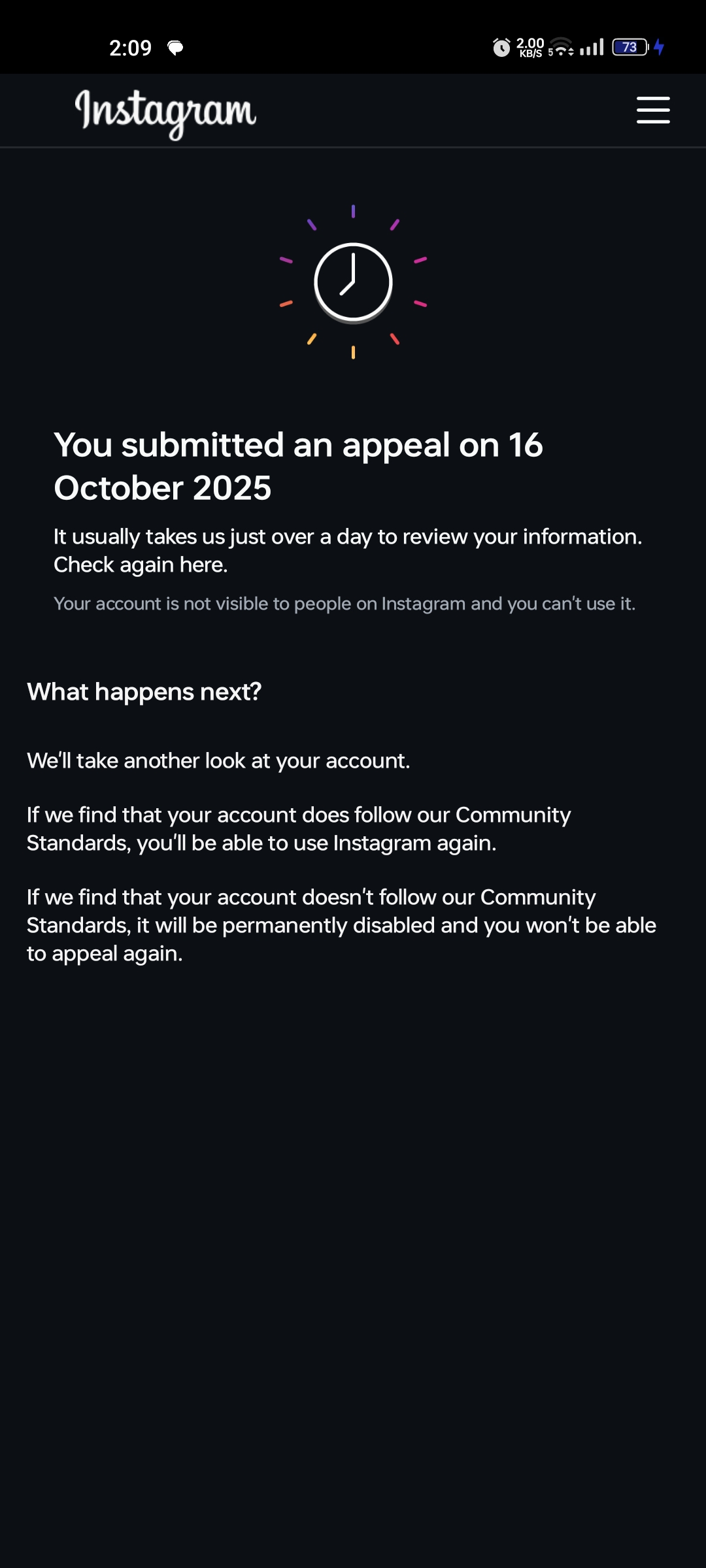
Task: Tap the clock appeal status illustration
Action: 353,282
